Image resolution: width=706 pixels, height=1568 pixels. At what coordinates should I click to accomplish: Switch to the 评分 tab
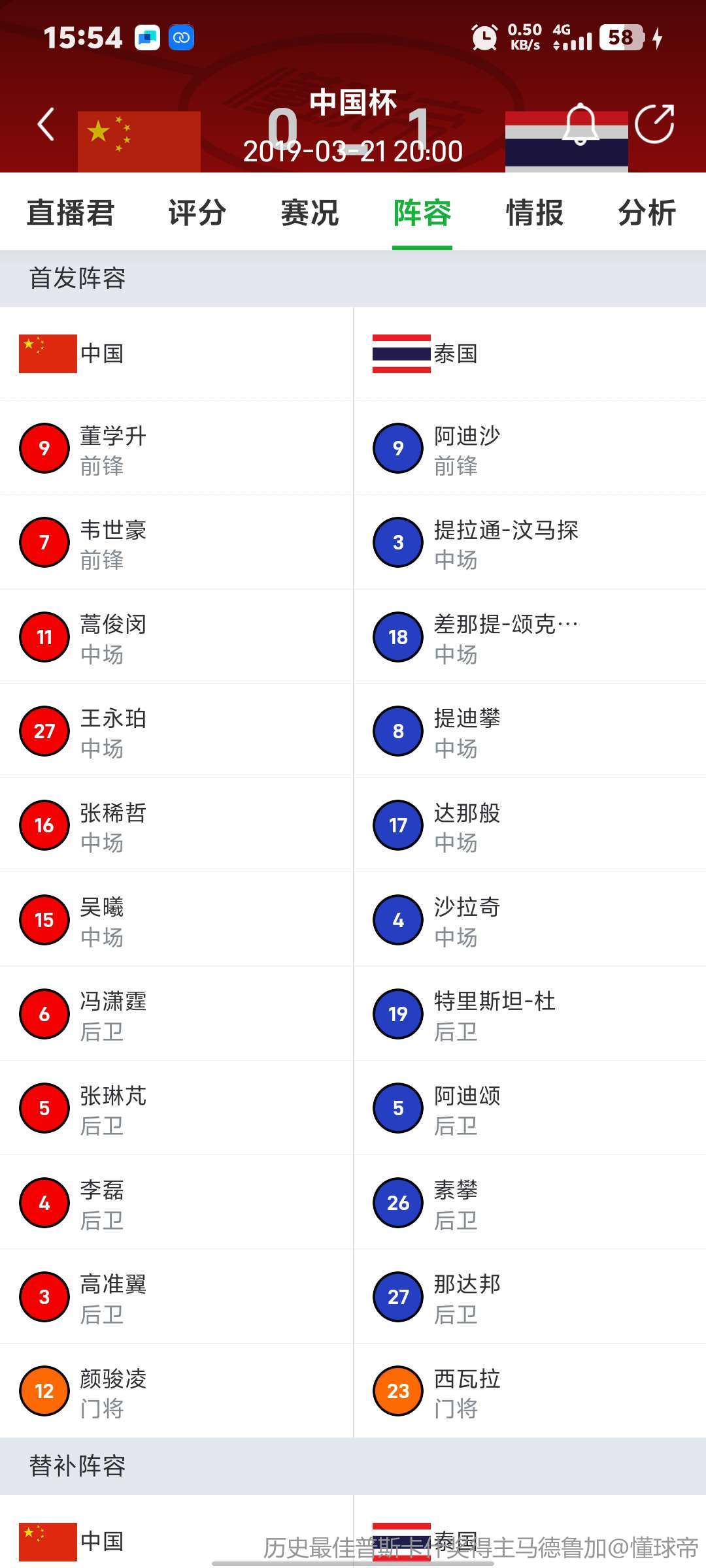pos(197,213)
